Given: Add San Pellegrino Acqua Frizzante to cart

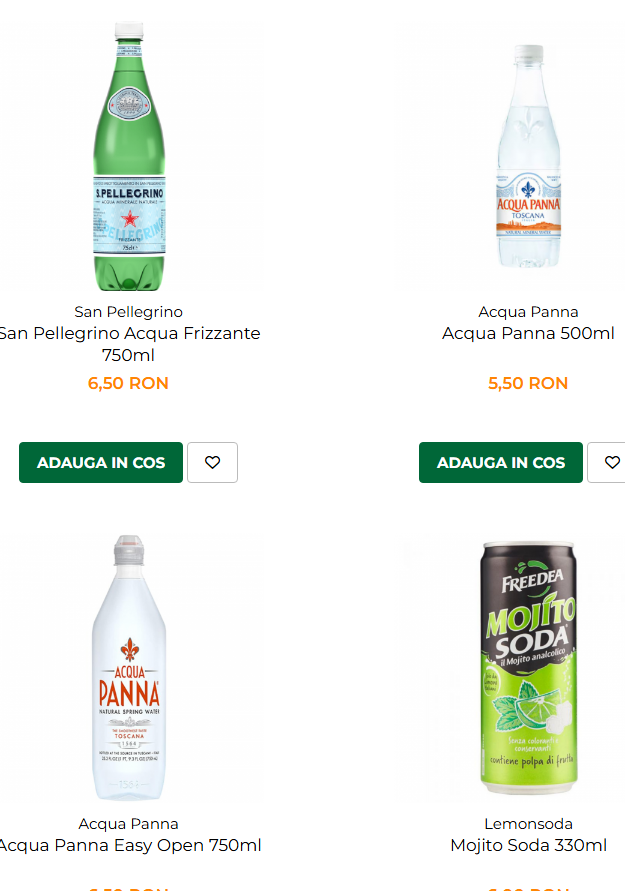Looking at the screenshot, I should (x=101, y=463).
